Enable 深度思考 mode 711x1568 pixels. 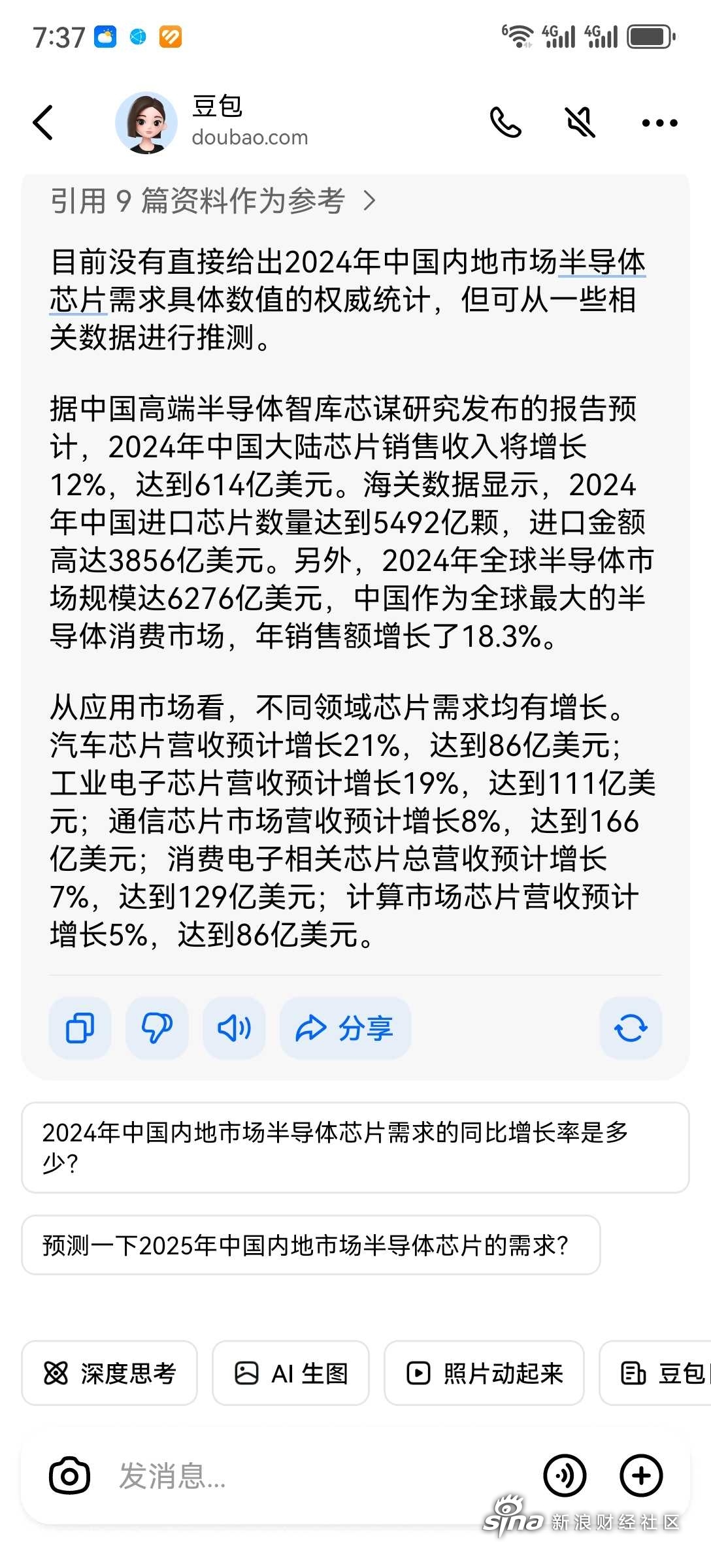pyautogui.click(x=109, y=1373)
